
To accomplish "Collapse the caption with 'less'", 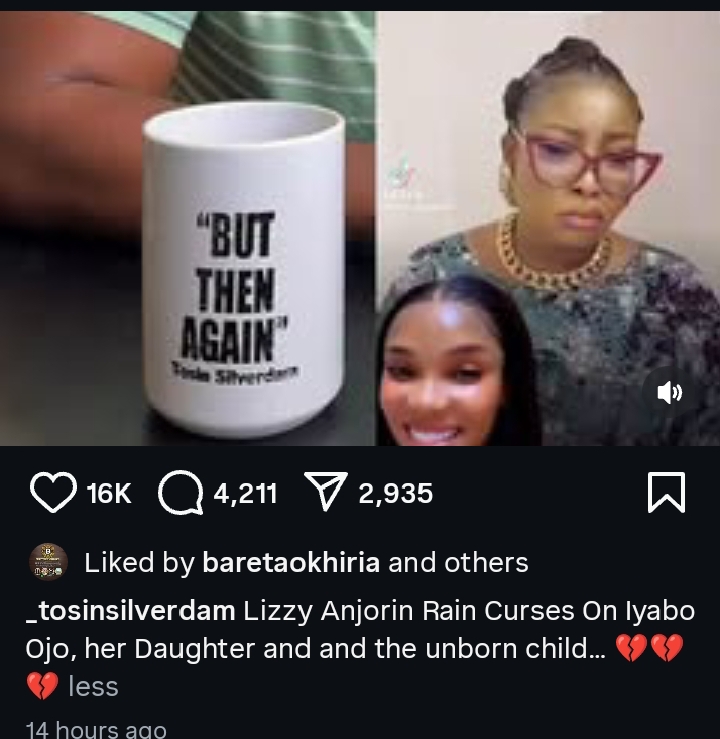I will (x=93, y=687).
